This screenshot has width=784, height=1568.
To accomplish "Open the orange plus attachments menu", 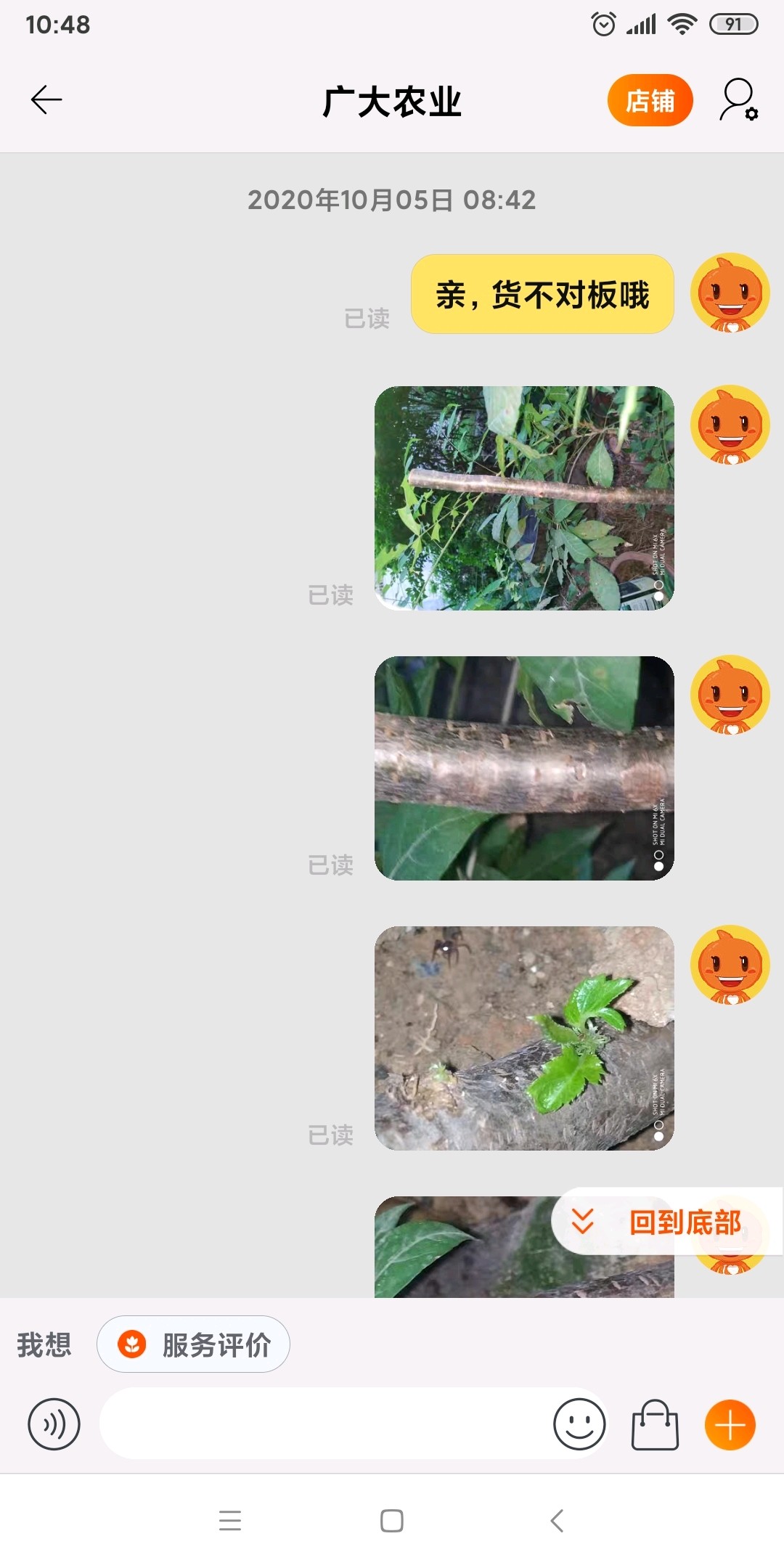I will tap(730, 1424).
